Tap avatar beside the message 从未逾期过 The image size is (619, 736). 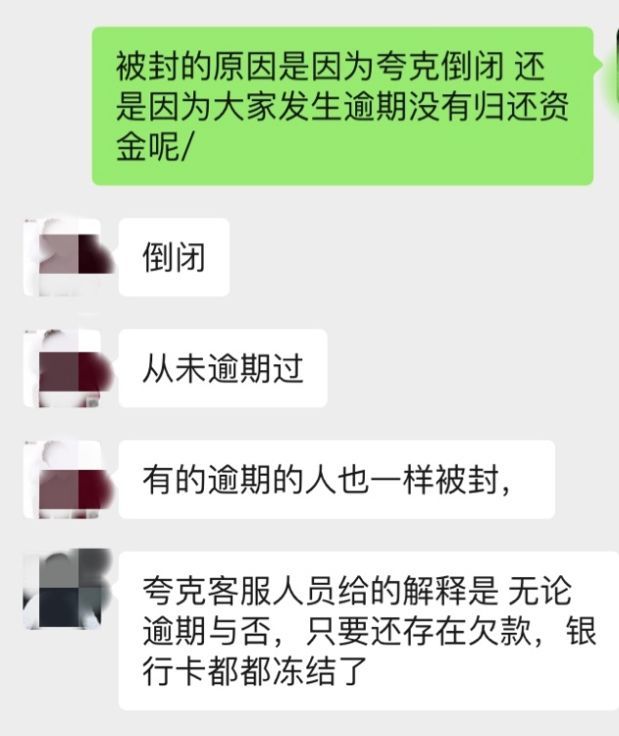[62, 368]
